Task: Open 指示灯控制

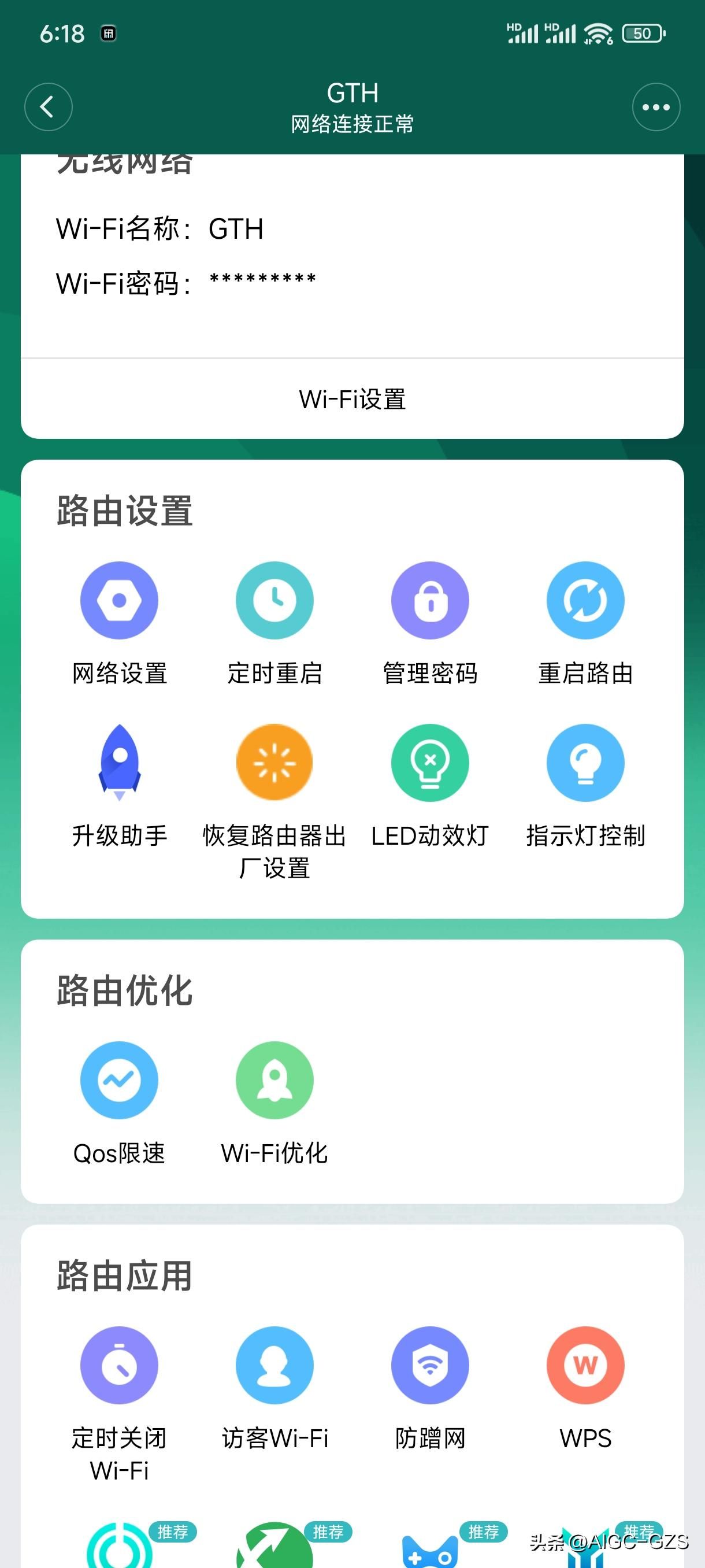Action: (x=586, y=786)
